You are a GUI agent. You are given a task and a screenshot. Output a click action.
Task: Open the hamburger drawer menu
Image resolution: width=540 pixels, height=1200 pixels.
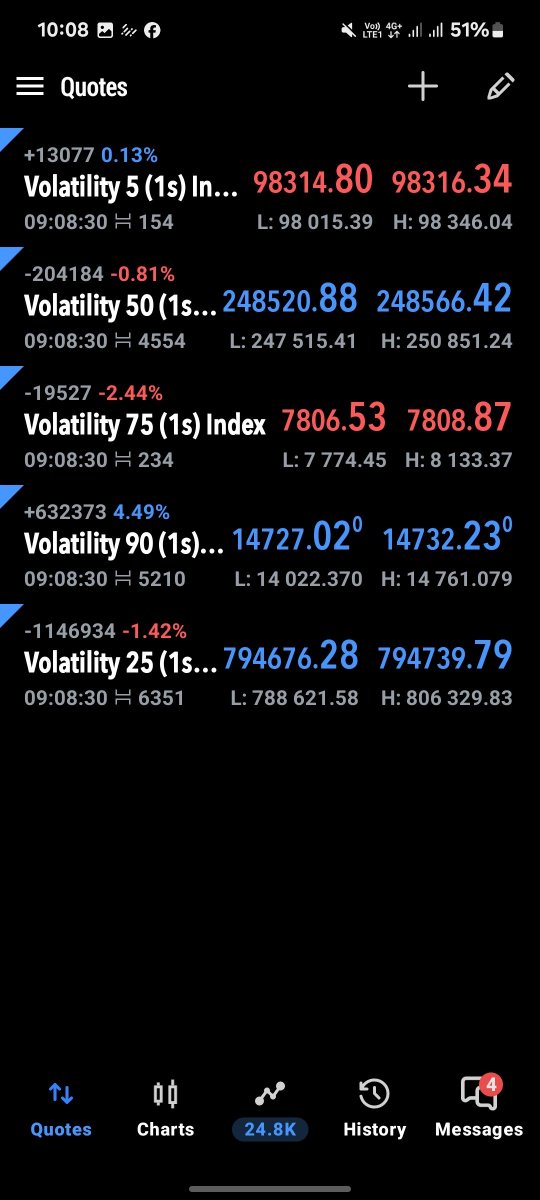click(x=30, y=87)
